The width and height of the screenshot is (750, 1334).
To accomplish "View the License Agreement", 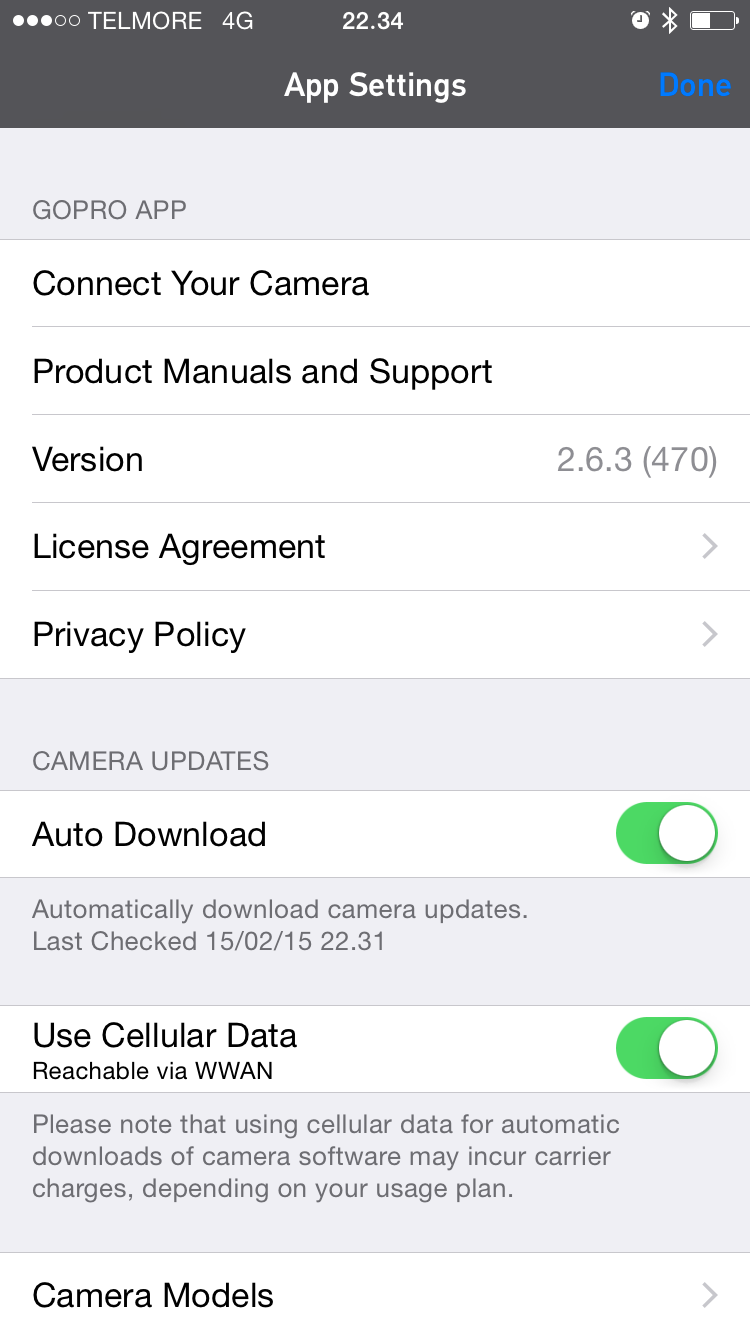I will pos(375,547).
